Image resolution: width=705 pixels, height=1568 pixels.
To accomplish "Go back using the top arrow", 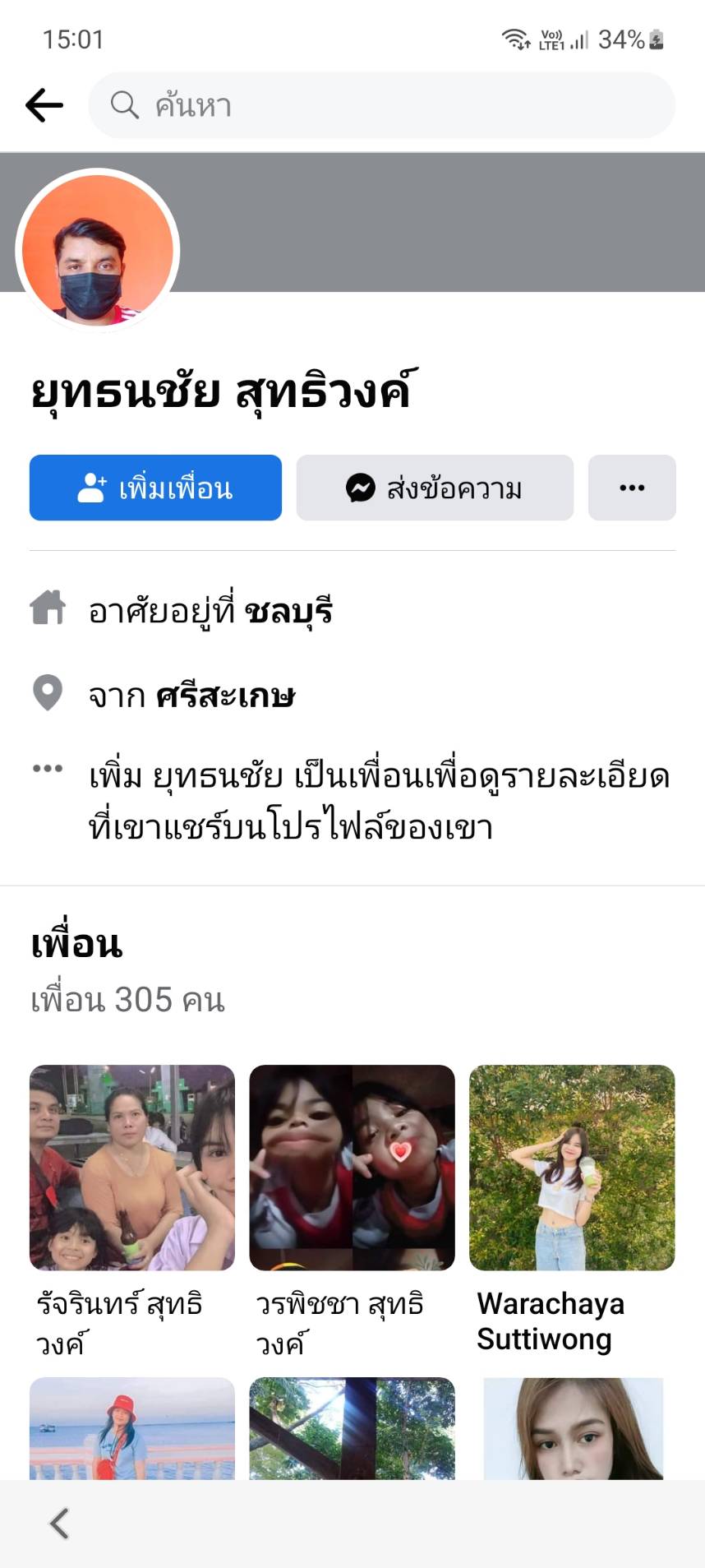I will tap(44, 105).
